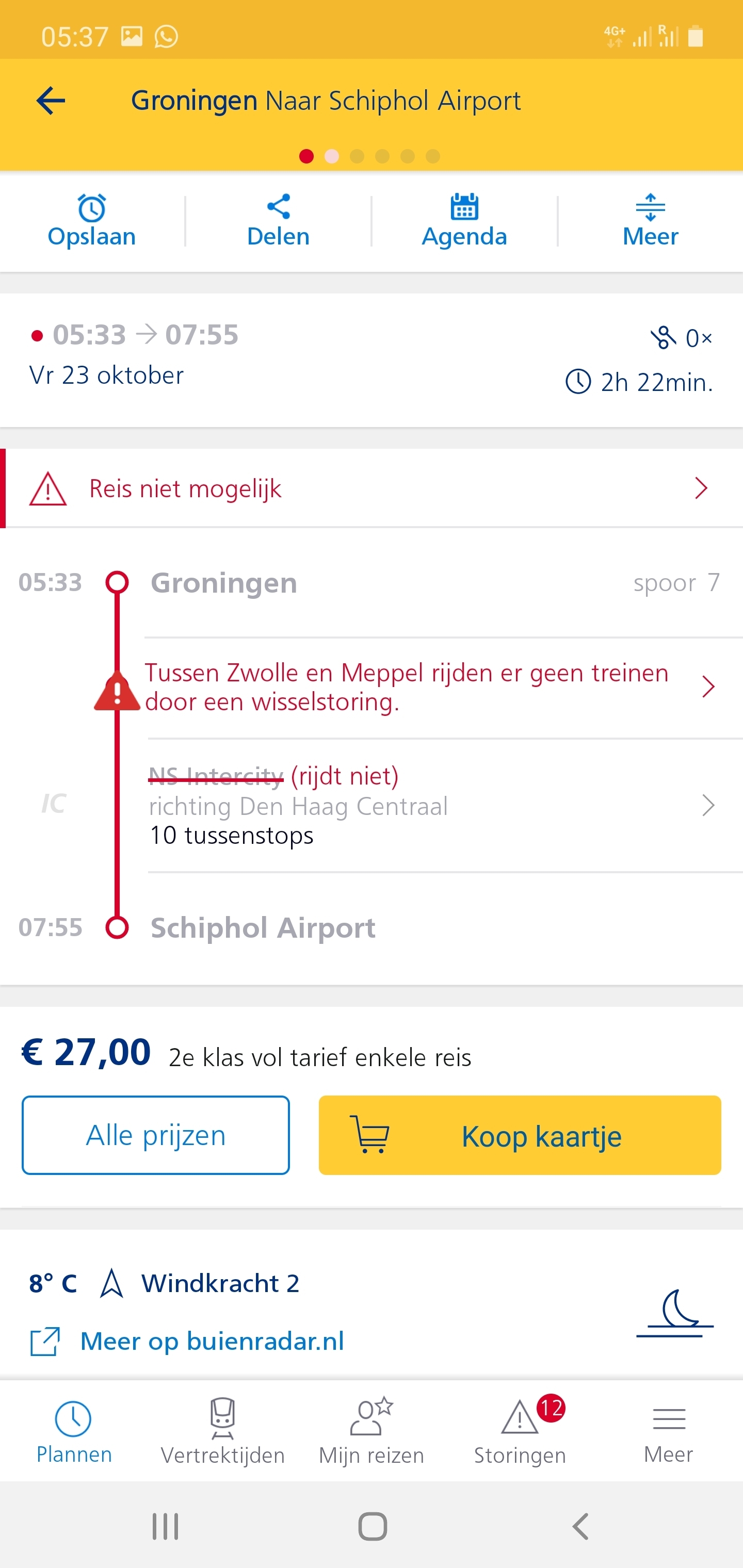Show Alle prijzen
Screen dimensions: 743x1568
156,1135
